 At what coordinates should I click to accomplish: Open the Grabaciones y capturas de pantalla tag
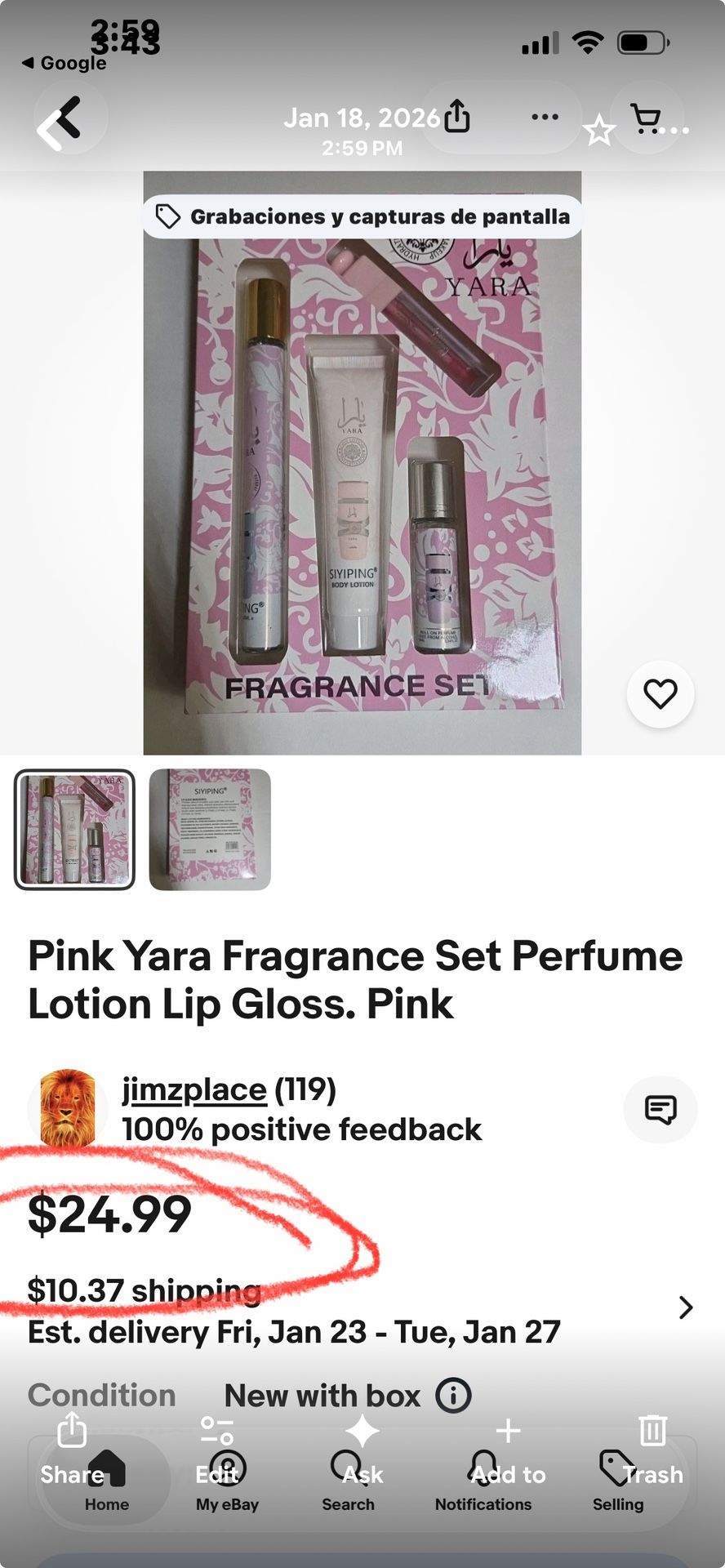pyautogui.click(x=362, y=216)
